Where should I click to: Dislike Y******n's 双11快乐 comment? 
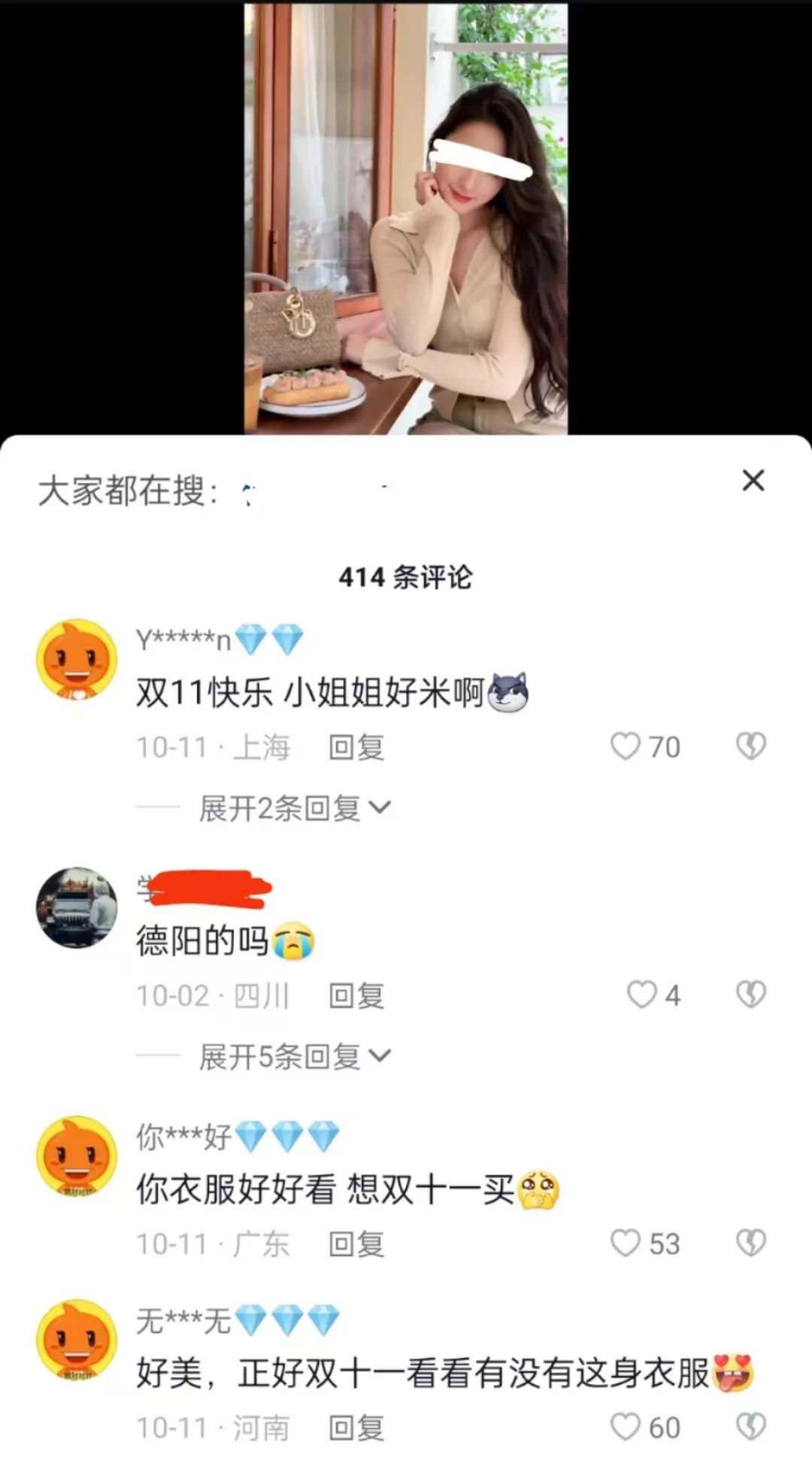(750, 746)
